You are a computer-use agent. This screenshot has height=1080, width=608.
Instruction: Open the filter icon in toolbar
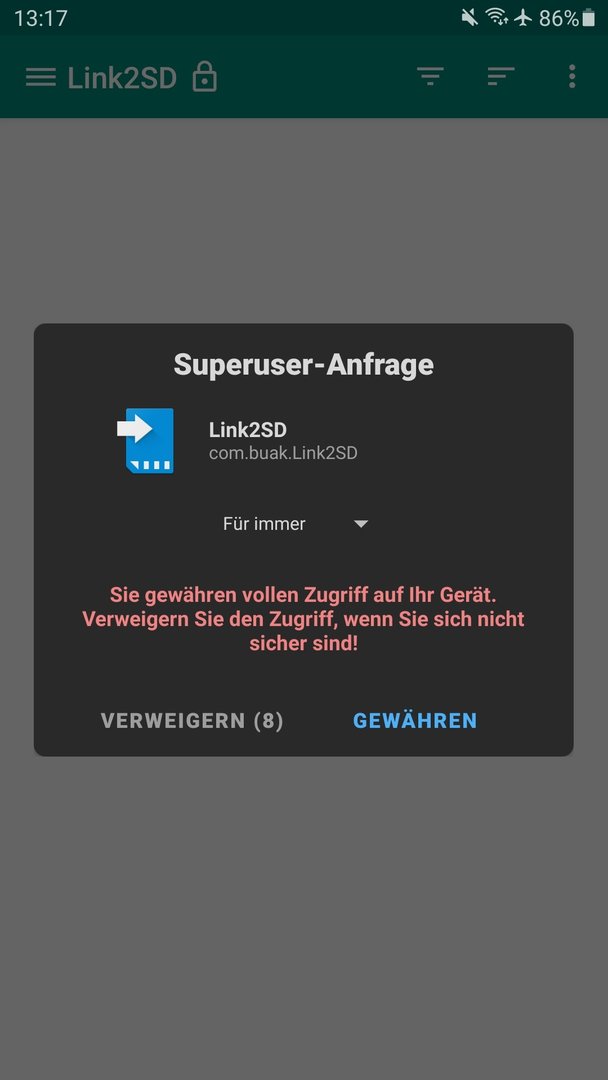click(x=430, y=76)
